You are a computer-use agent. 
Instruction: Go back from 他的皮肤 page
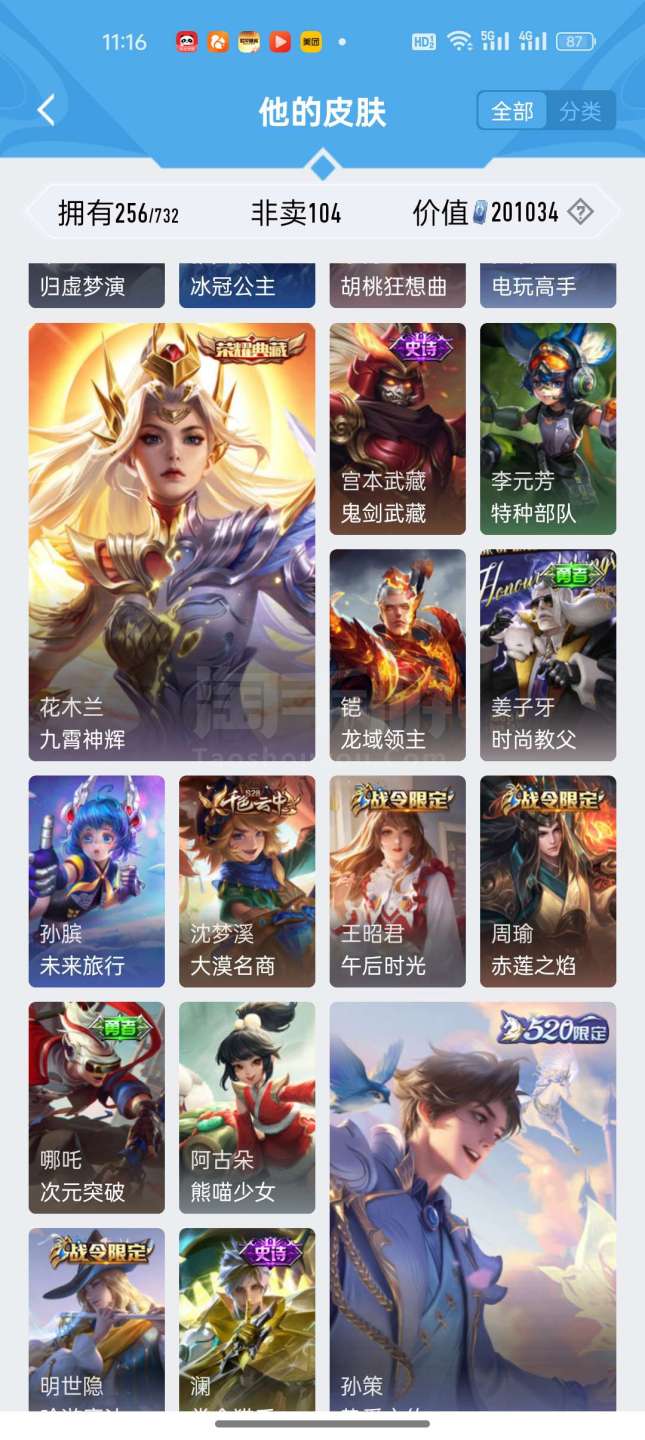pos(46,111)
